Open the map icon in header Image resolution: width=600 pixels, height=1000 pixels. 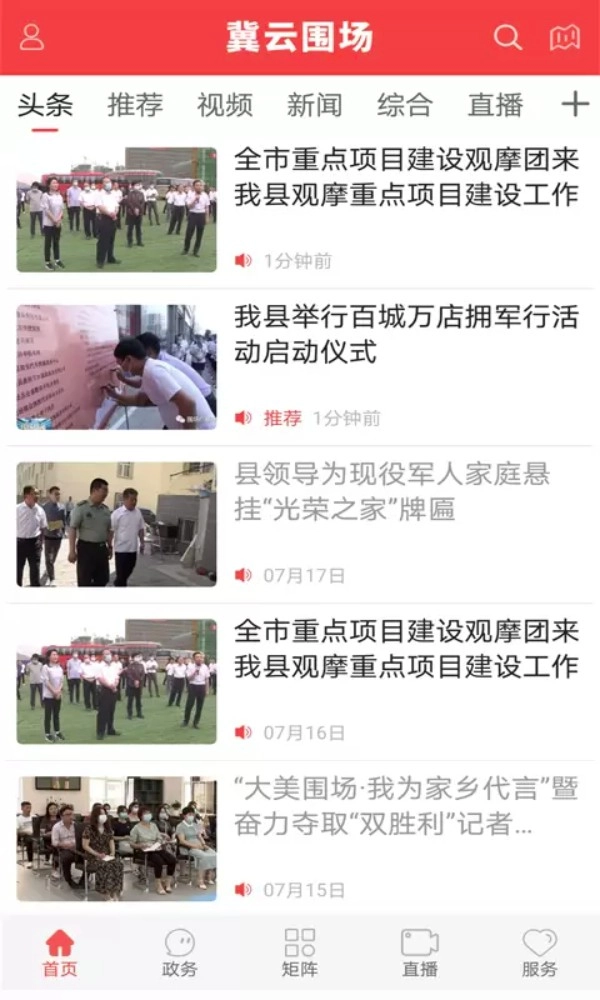point(565,37)
